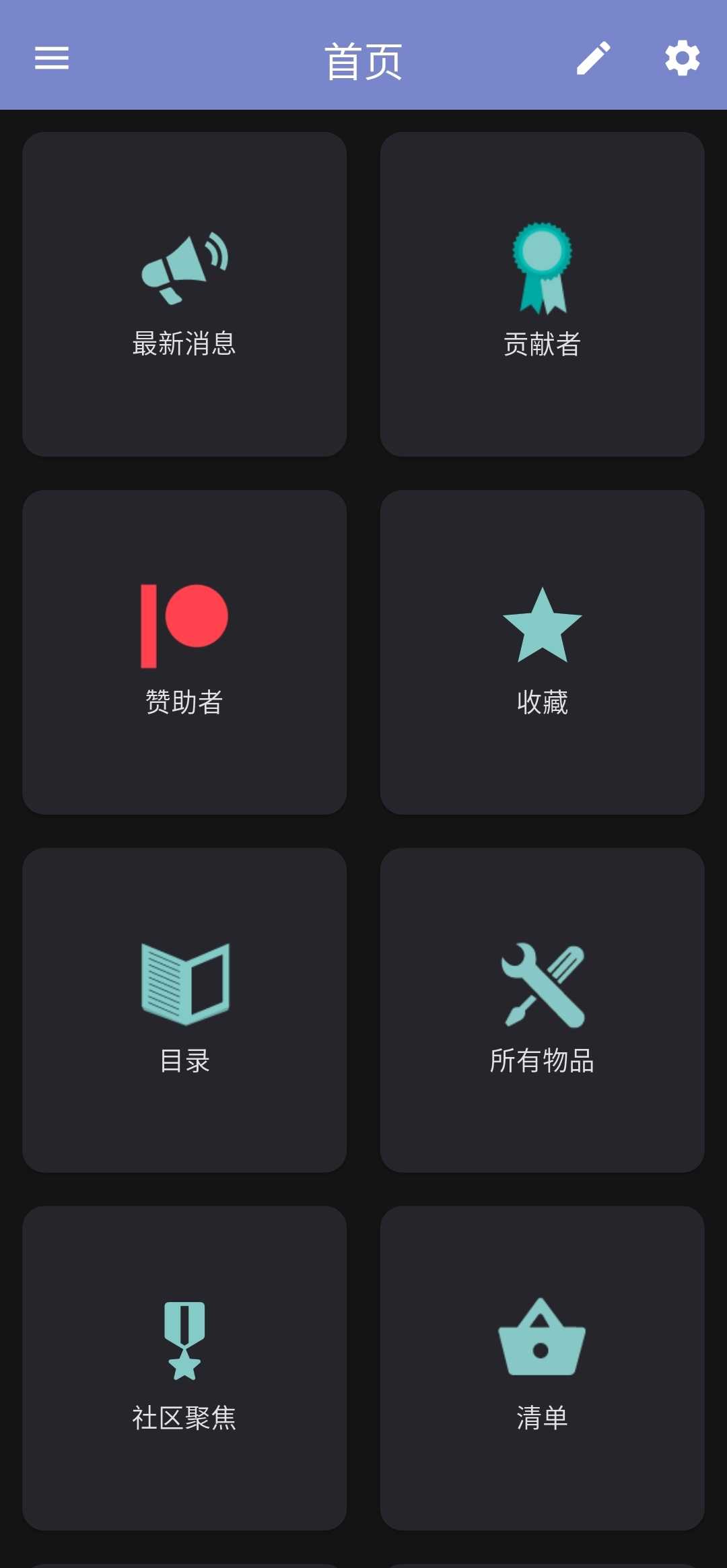Select the 赞助者 card

pos(184,652)
